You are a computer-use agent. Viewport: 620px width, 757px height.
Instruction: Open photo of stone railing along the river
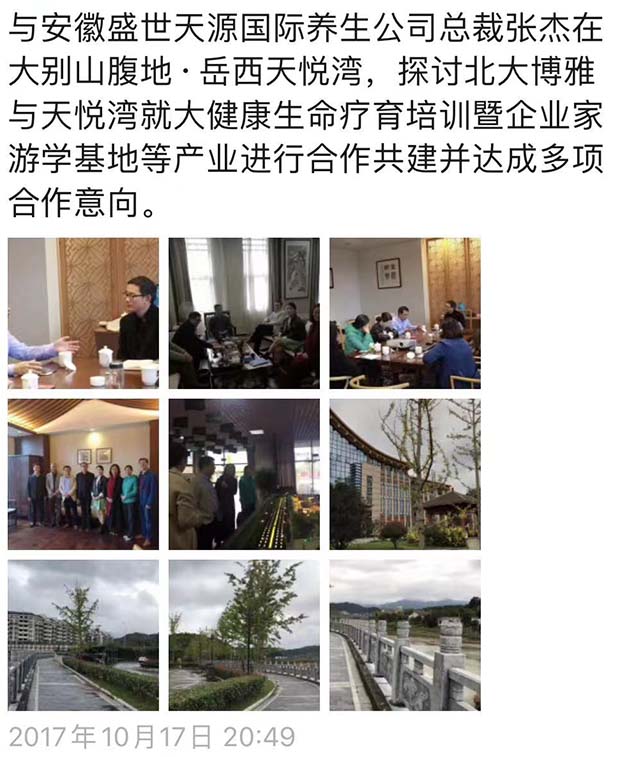pos(405,635)
